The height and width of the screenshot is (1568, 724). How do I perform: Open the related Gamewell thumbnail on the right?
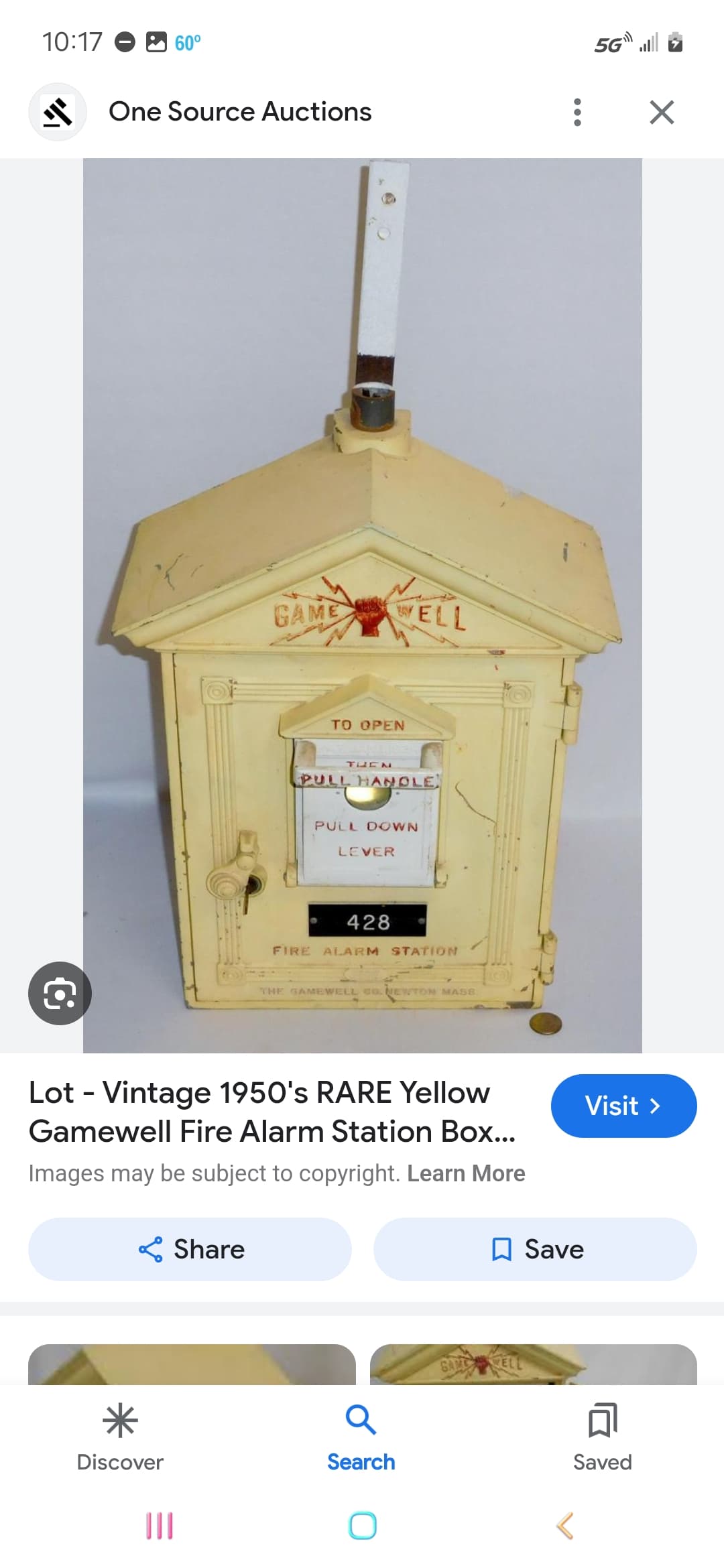click(x=534, y=1364)
